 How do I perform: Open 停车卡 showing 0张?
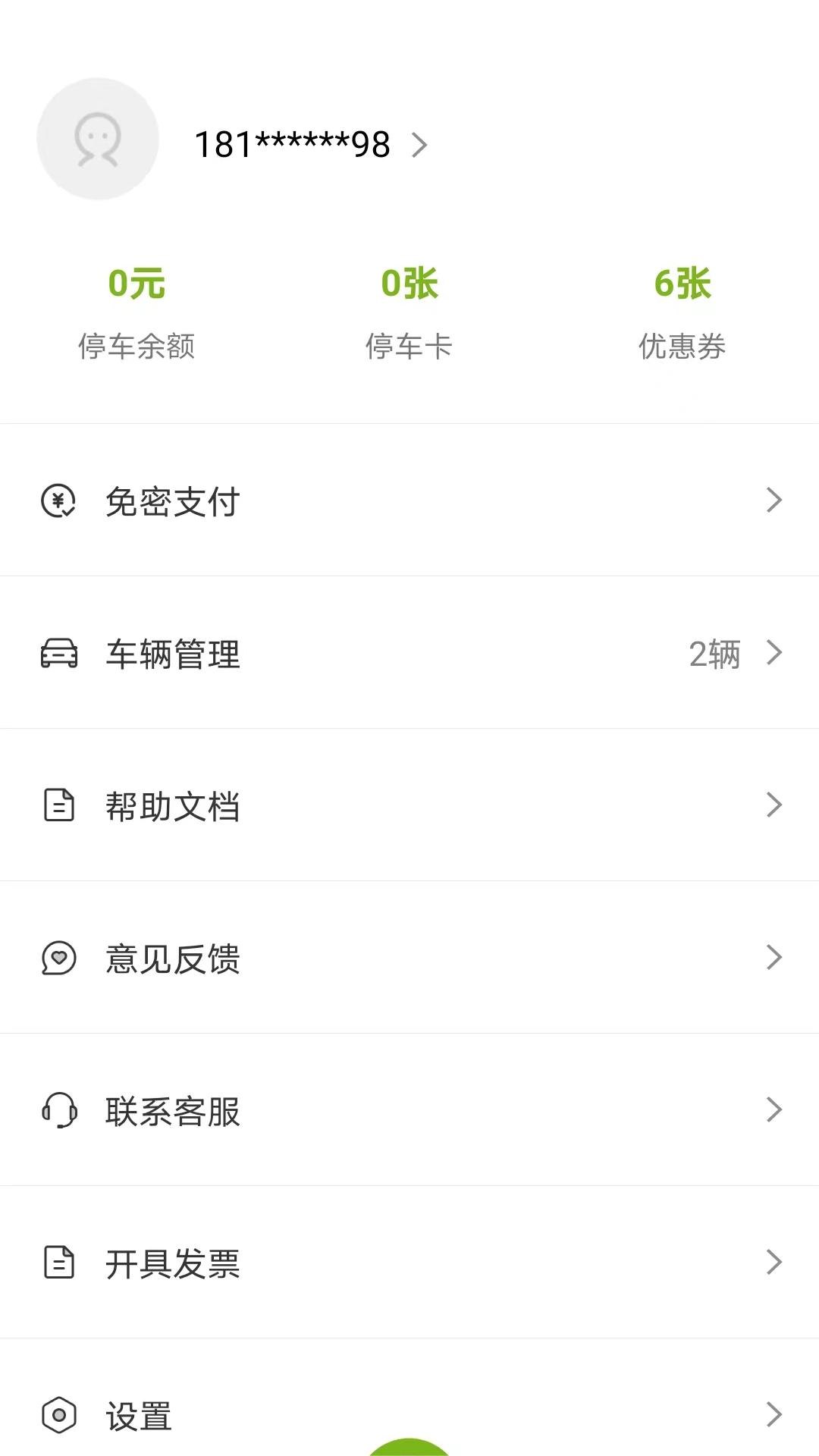(409, 311)
